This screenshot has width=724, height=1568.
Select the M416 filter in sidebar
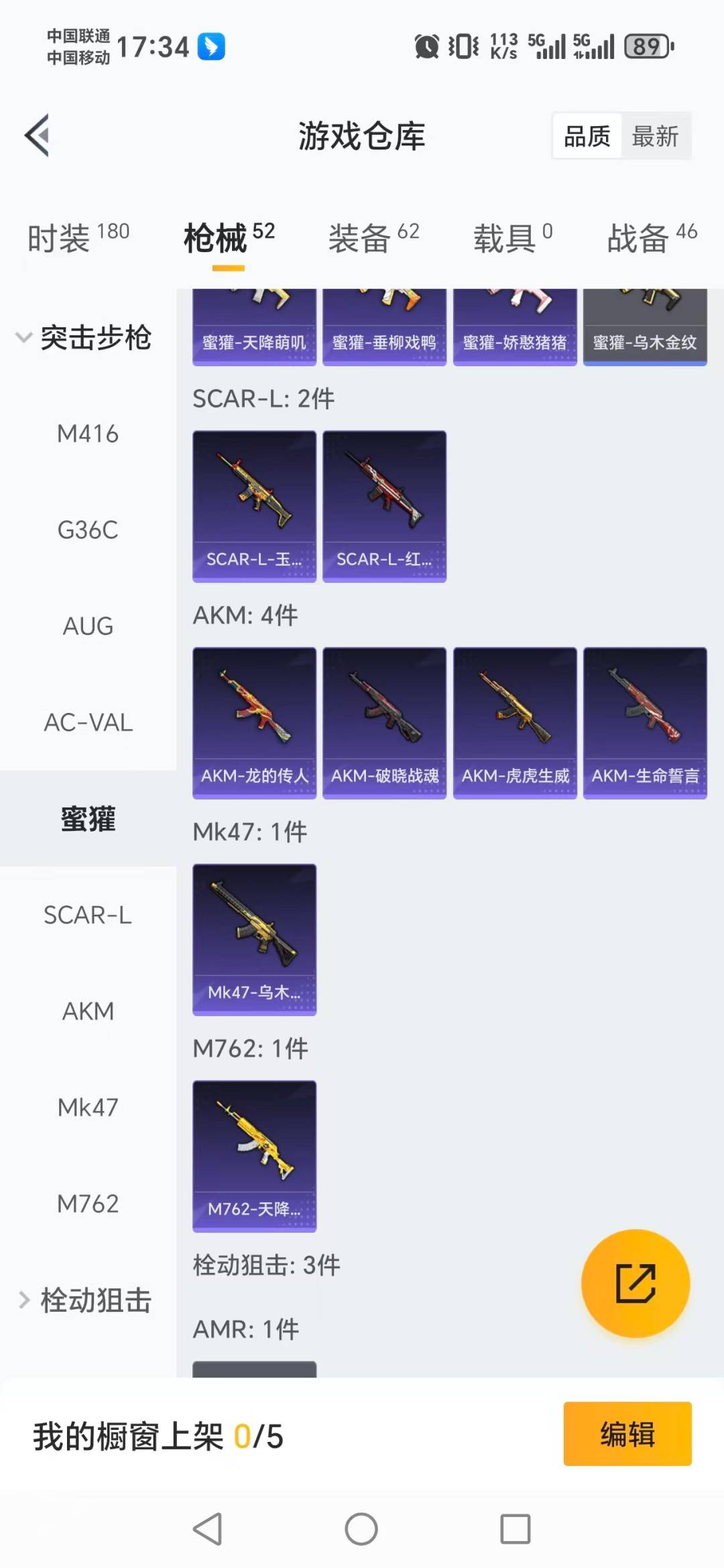[x=87, y=434]
